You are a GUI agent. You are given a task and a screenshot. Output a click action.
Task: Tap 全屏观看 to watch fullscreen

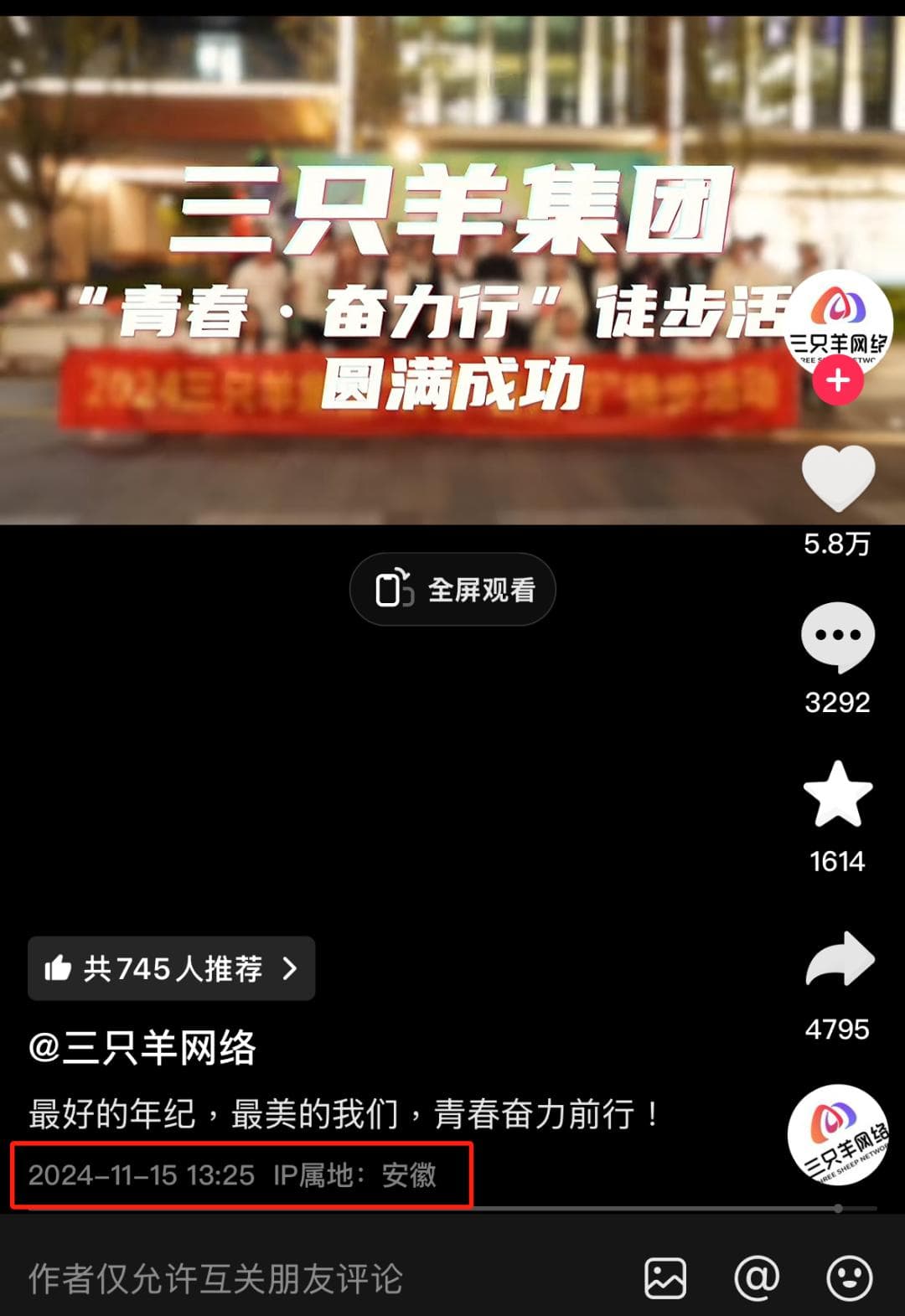point(452,590)
